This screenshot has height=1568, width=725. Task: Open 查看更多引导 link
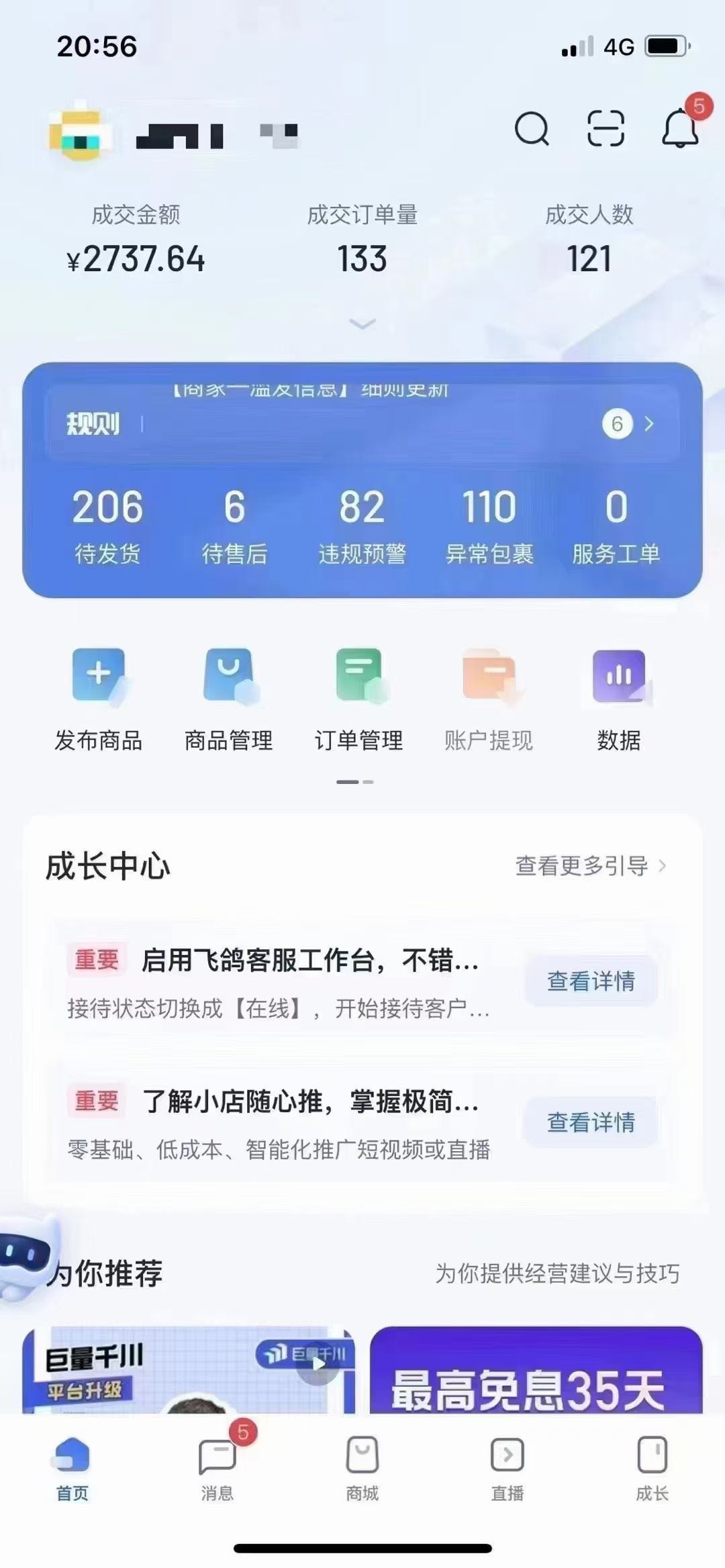tap(591, 866)
